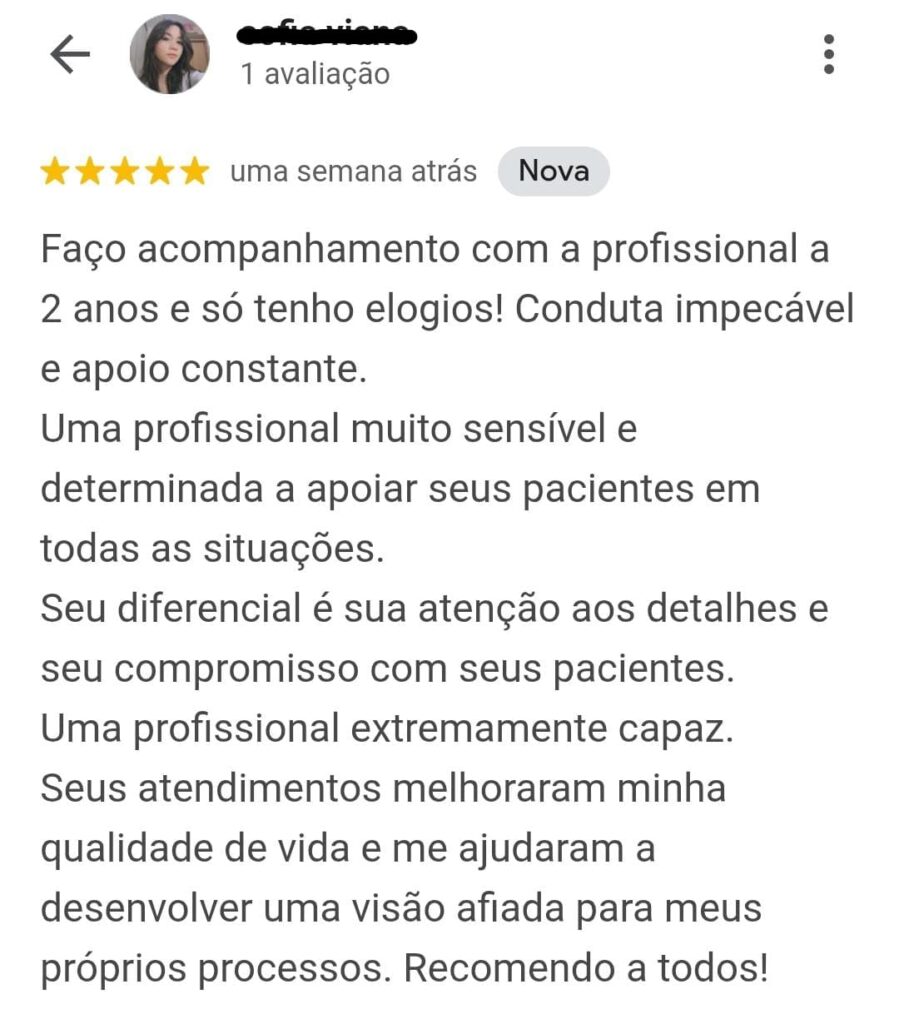The image size is (899, 1024).
Task: Open the reviewer's profile picture
Action: click(170, 55)
